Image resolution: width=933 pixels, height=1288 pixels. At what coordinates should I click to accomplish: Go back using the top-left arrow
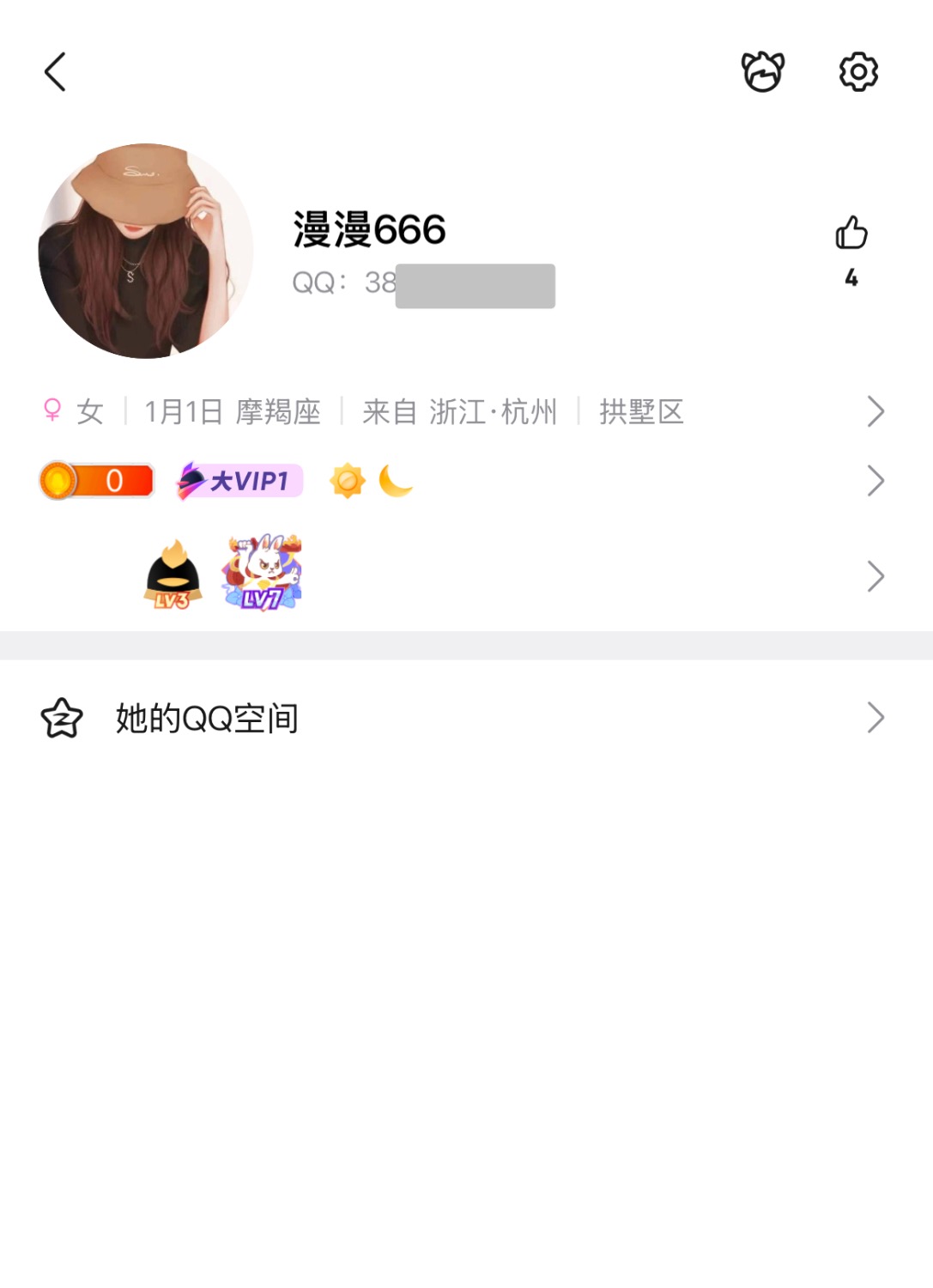(x=56, y=72)
